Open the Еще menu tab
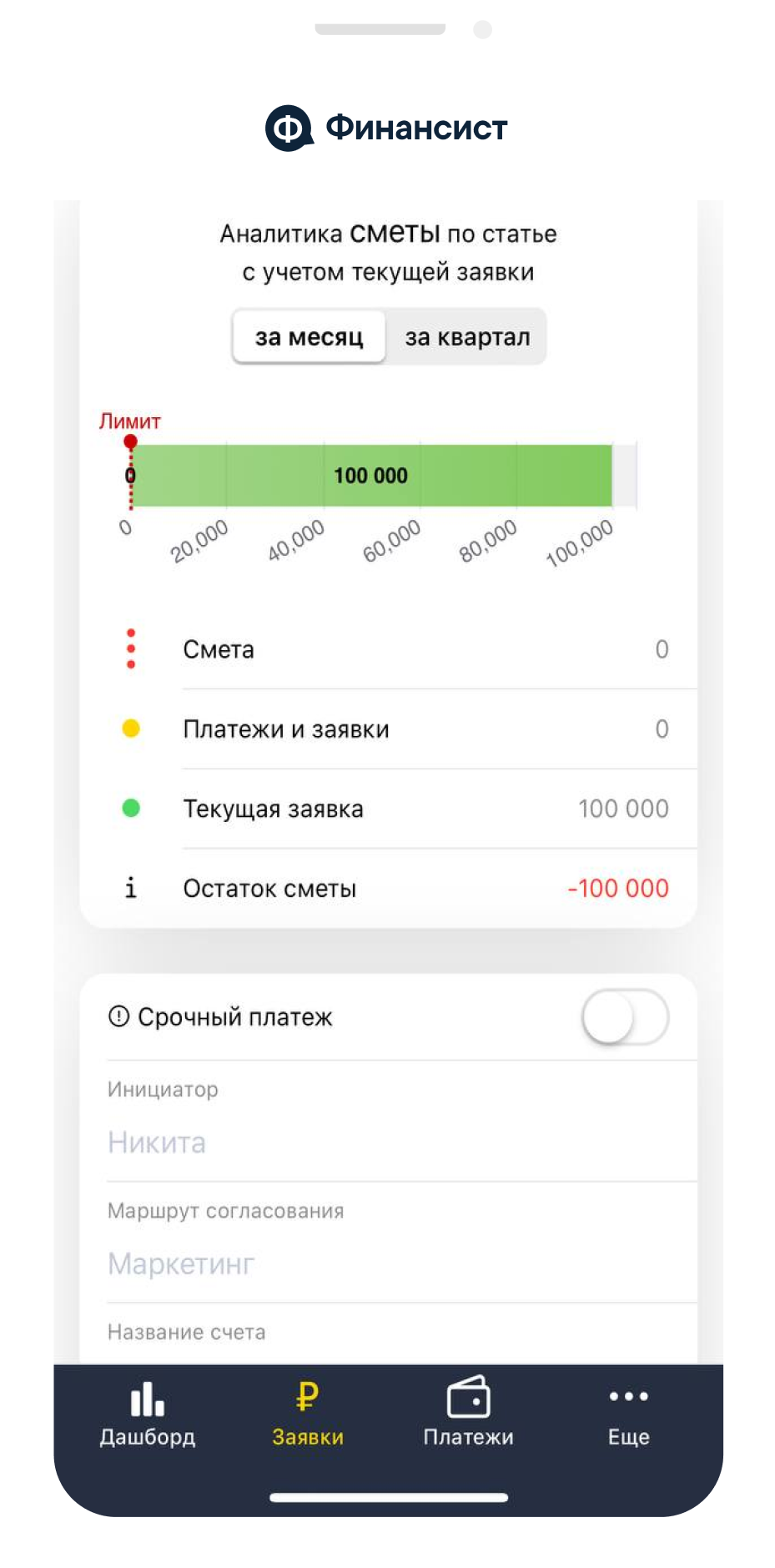The image size is (775, 1568). click(x=628, y=1414)
